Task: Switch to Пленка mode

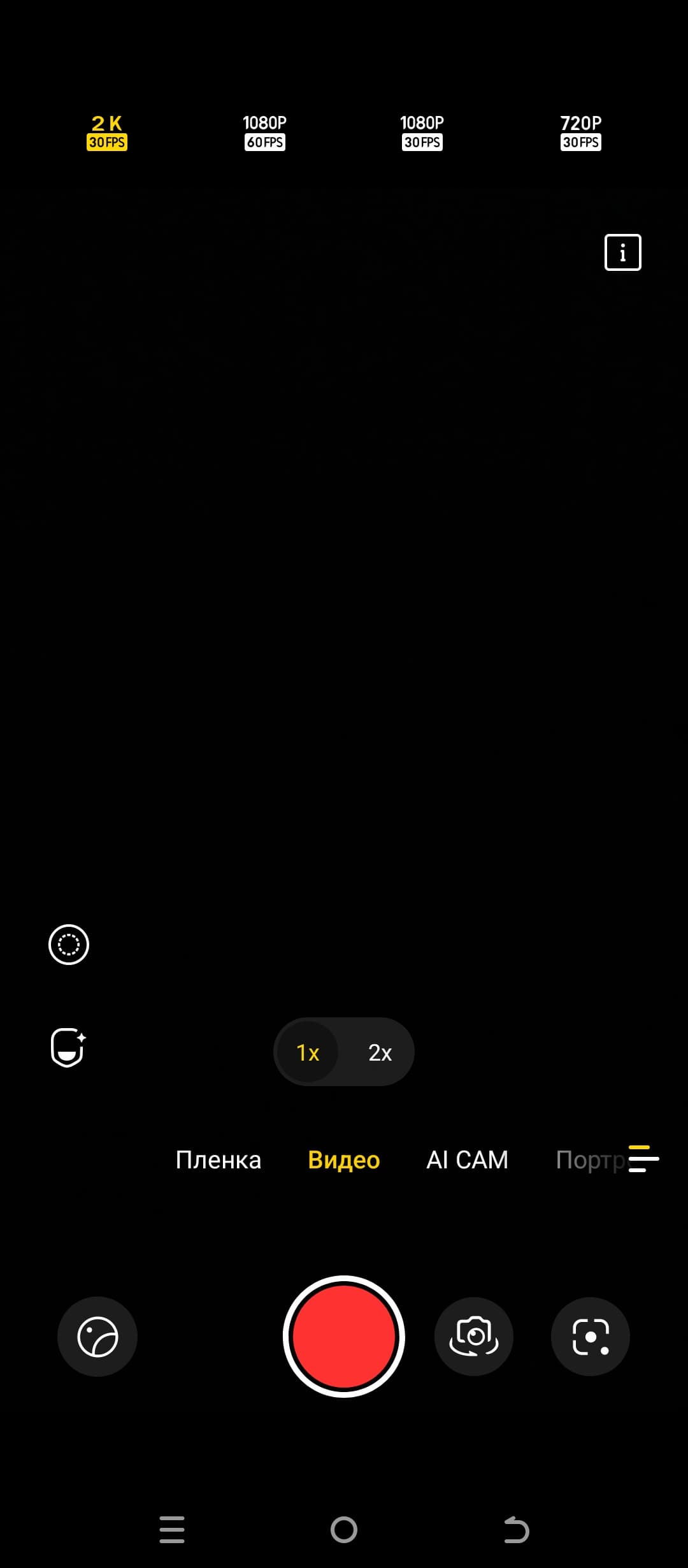Action: click(x=218, y=1159)
